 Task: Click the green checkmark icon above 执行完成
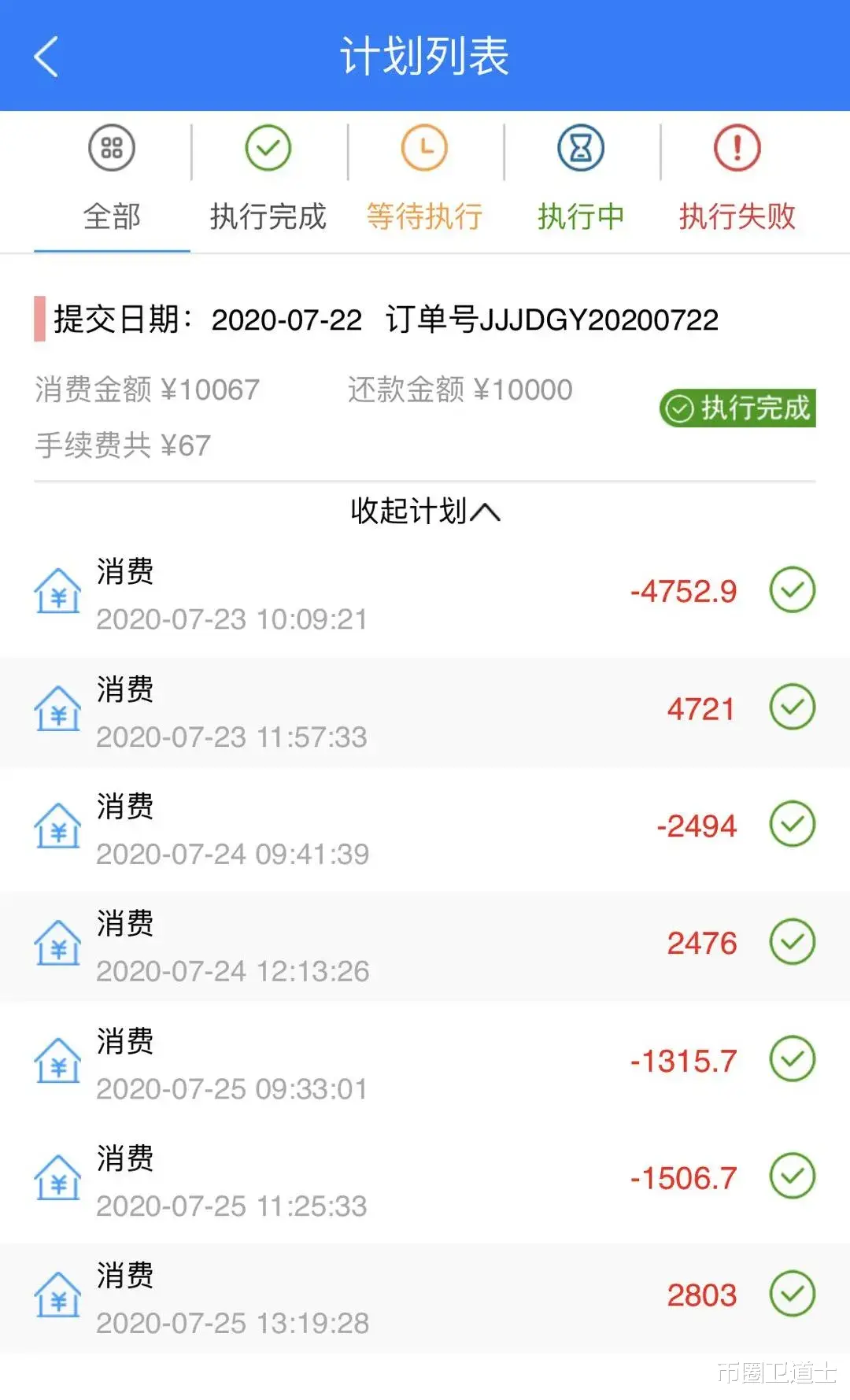click(x=268, y=147)
